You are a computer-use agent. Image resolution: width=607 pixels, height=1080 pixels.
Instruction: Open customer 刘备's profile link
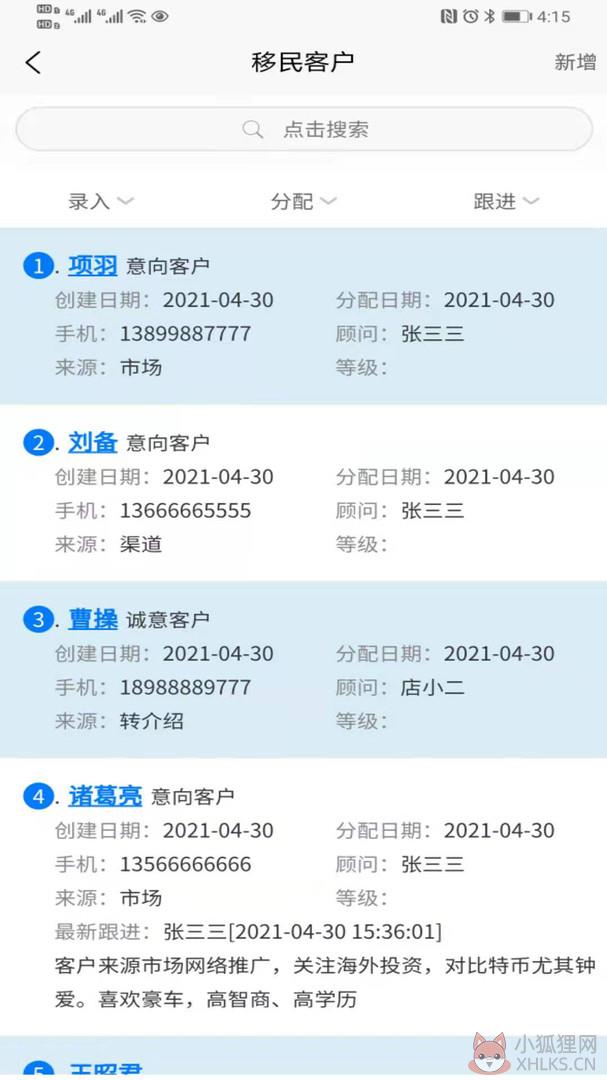point(92,442)
